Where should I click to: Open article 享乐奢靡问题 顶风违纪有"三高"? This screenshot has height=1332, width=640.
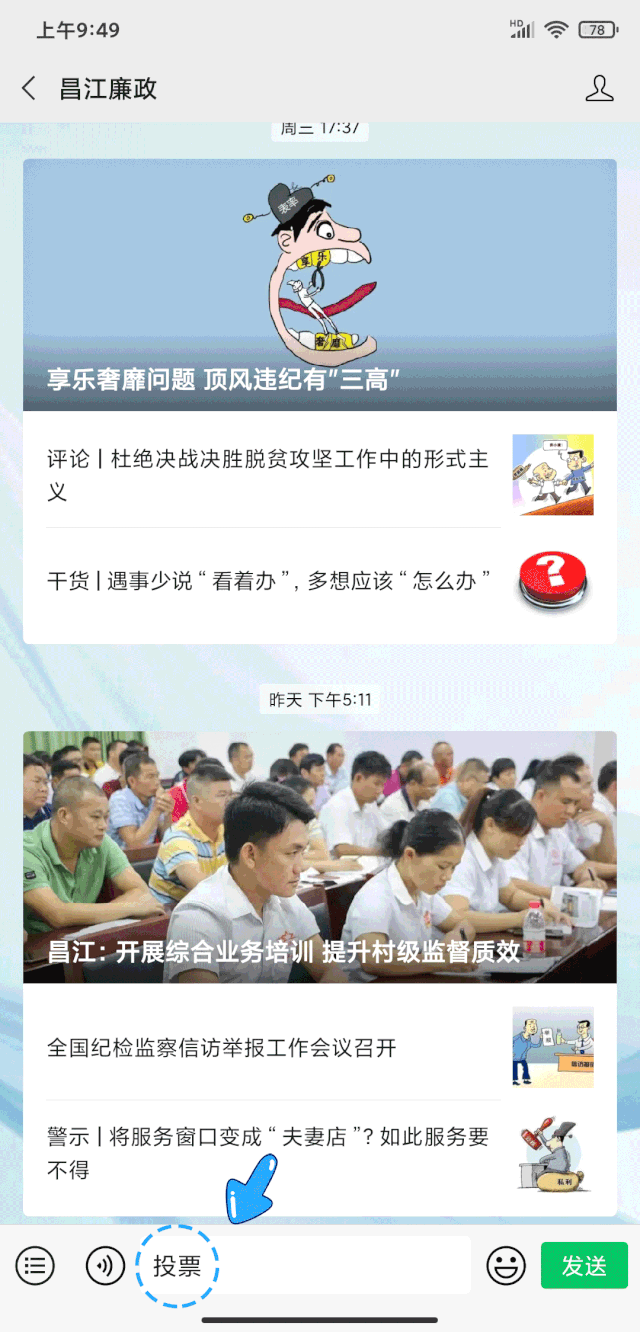(320, 285)
